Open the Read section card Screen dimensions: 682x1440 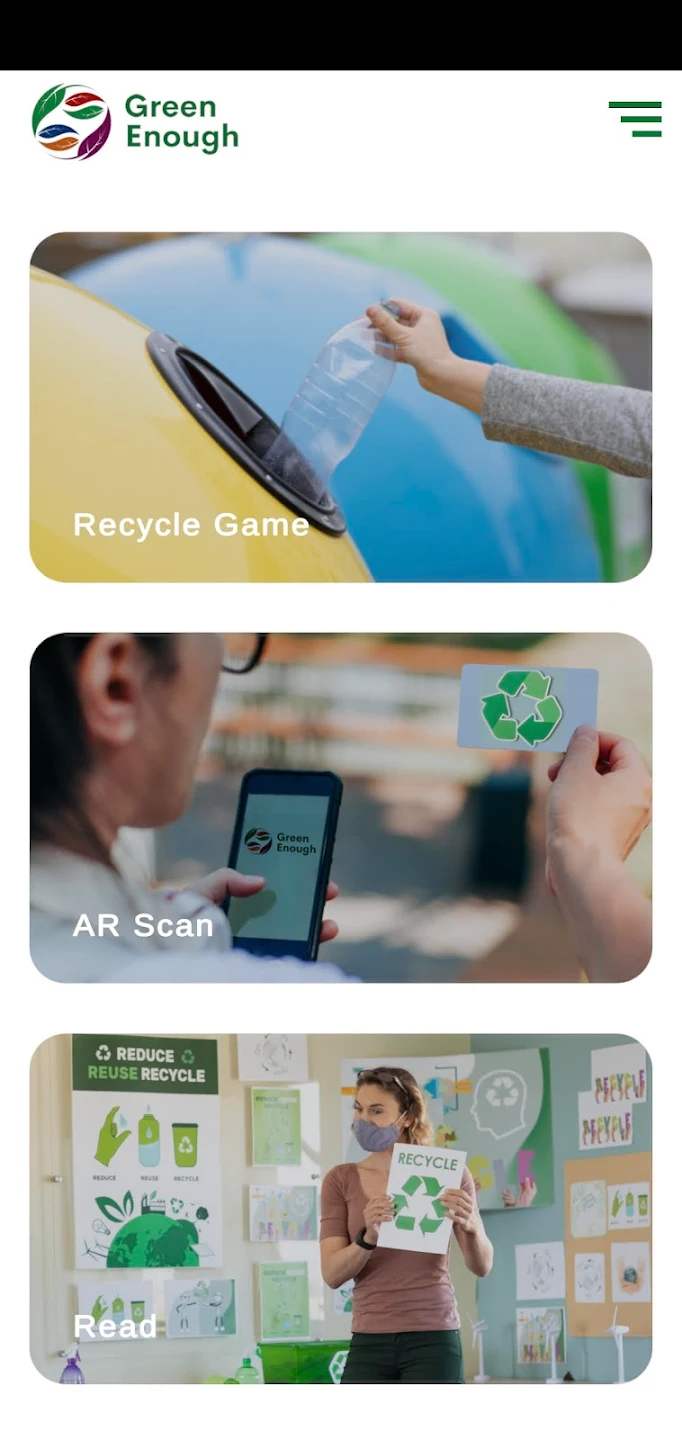(x=341, y=1208)
